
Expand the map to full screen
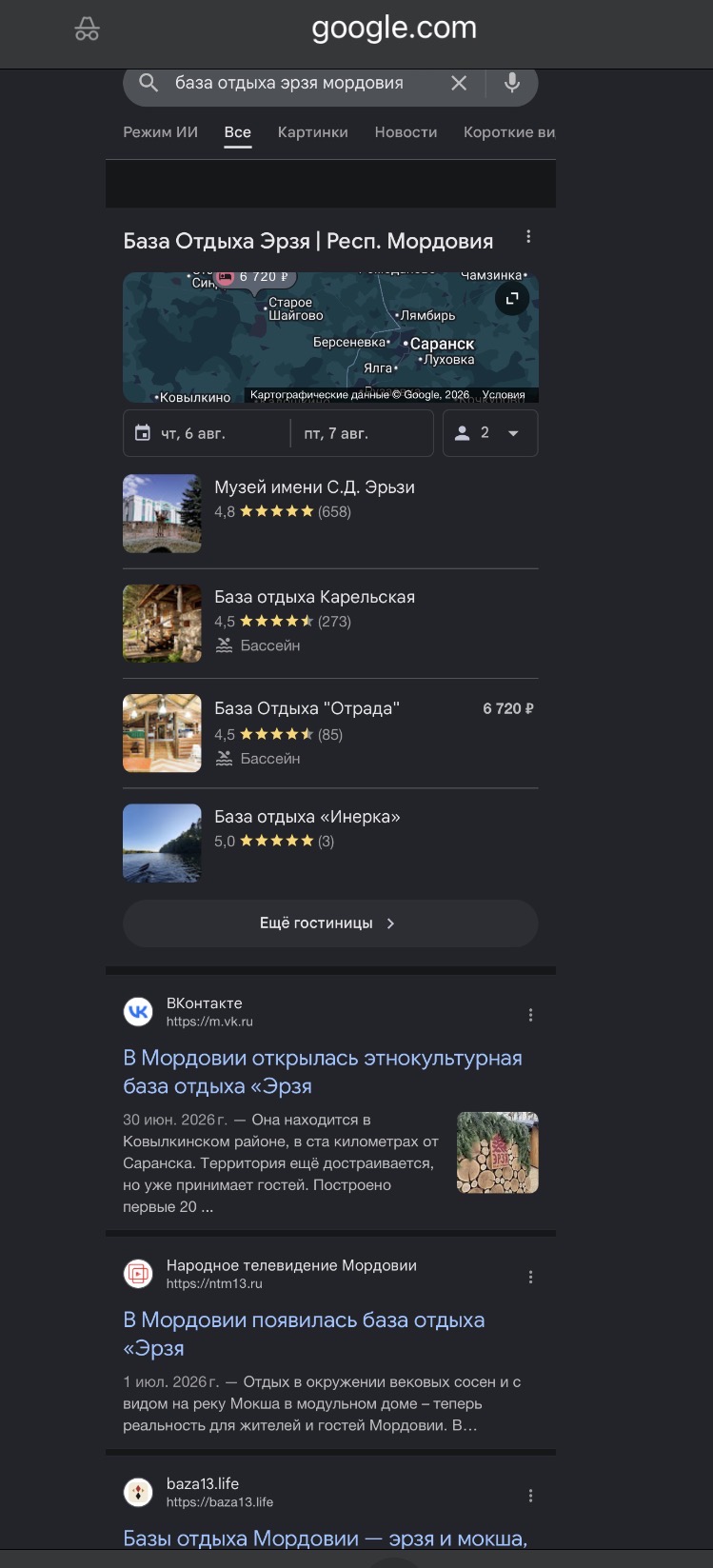(512, 298)
